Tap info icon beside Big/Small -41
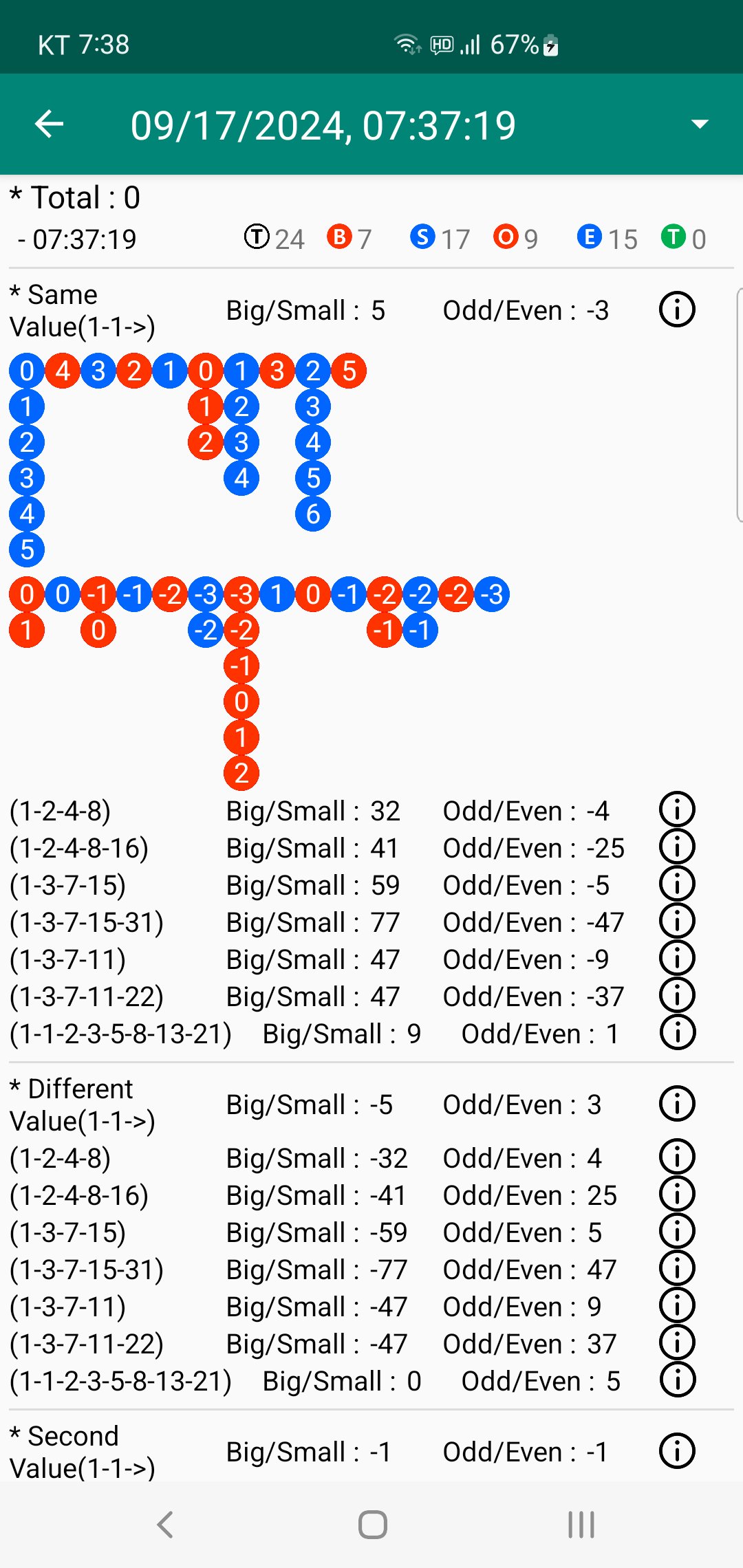Image resolution: width=743 pixels, height=1568 pixels. pos(677,1195)
